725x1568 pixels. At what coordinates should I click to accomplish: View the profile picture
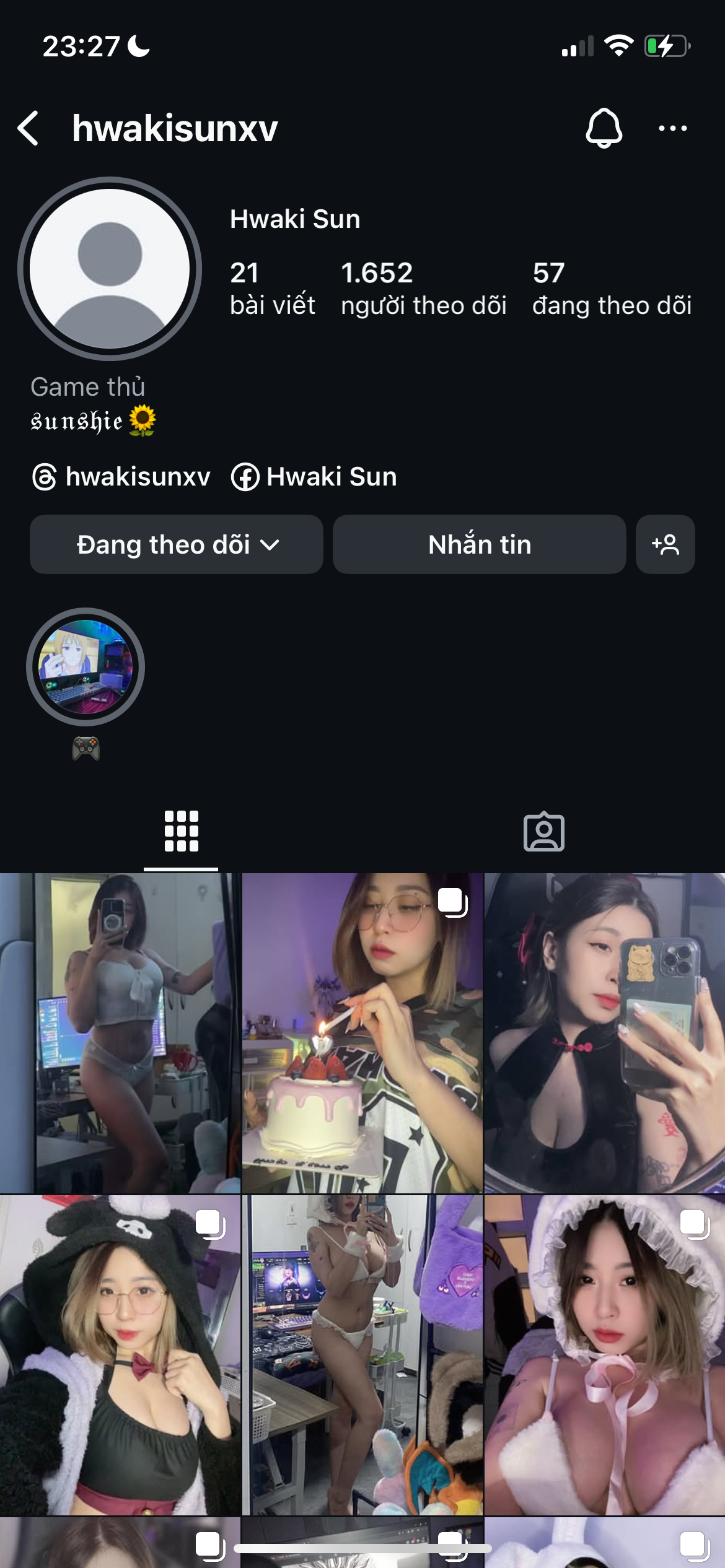[110, 269]
